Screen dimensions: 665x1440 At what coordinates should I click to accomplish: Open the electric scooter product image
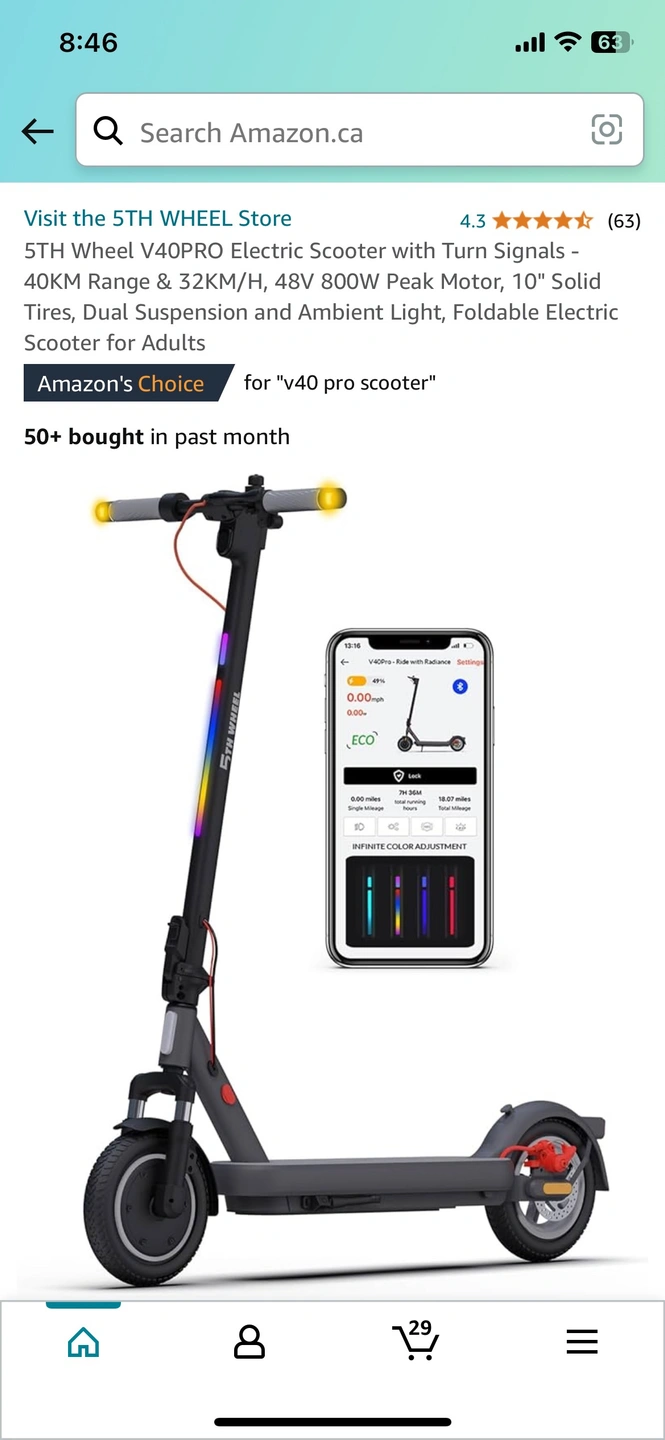pyautogui.click(x=333, y=880)
